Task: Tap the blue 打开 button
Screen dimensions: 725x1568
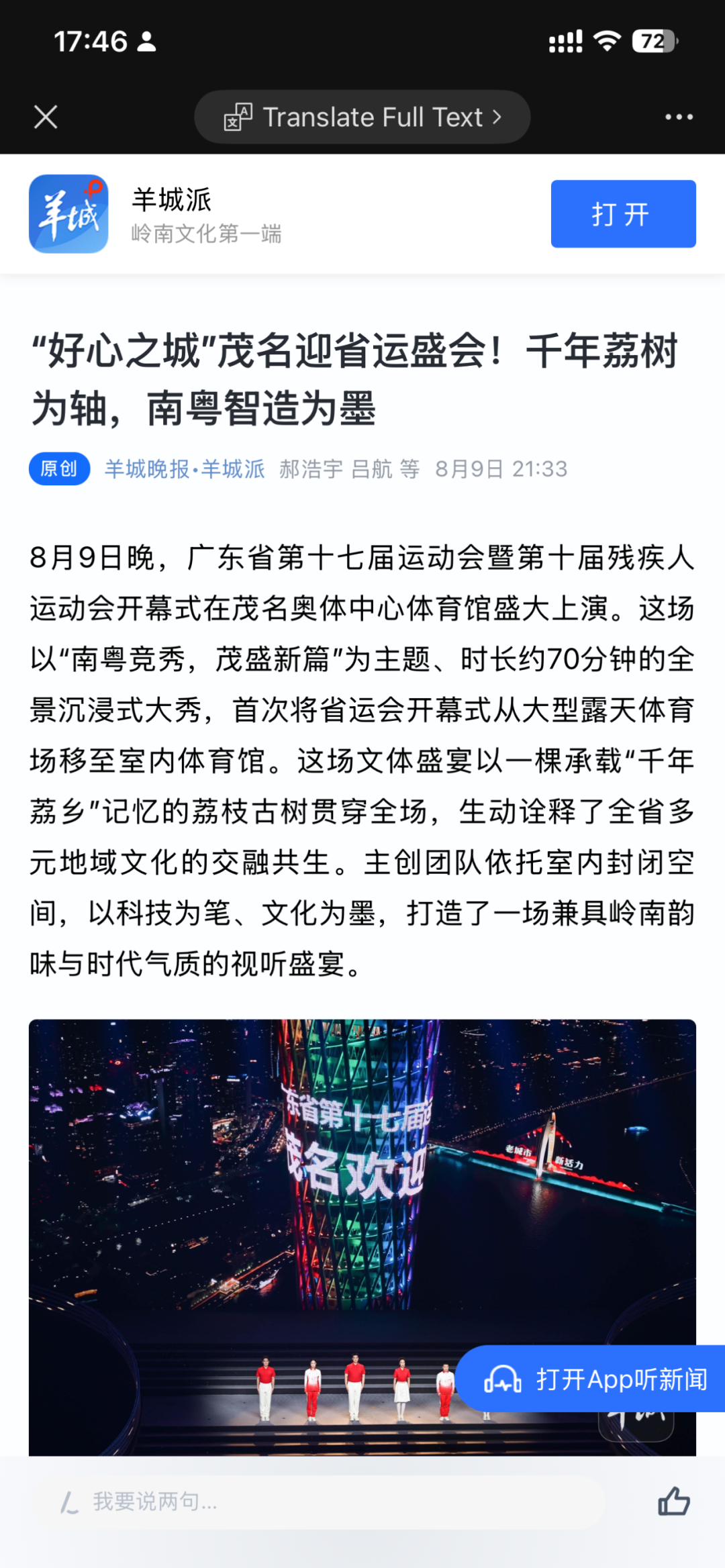Action: [623, 214]
